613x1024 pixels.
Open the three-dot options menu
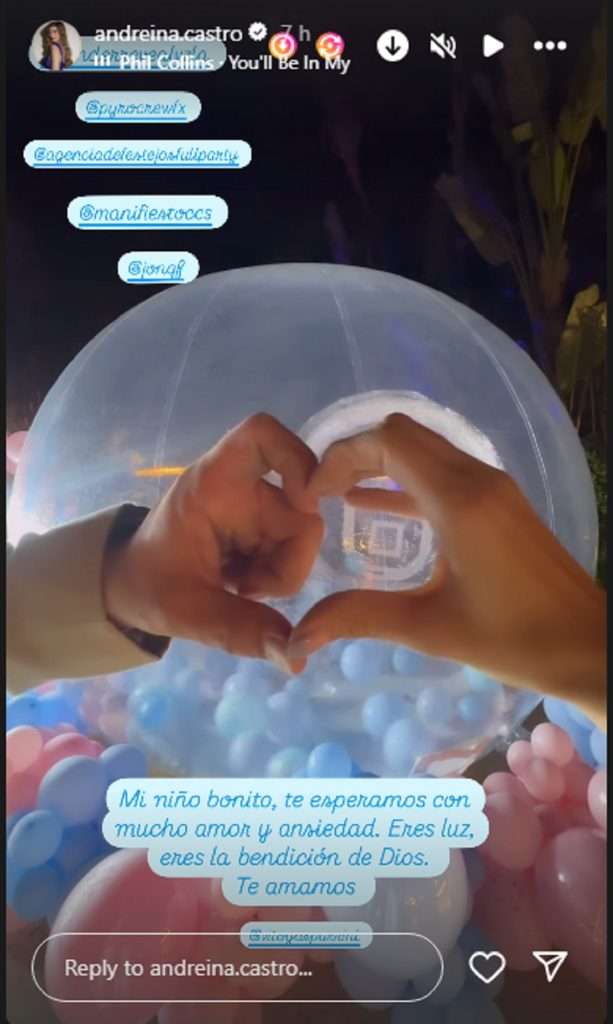[x=549, y=45]
